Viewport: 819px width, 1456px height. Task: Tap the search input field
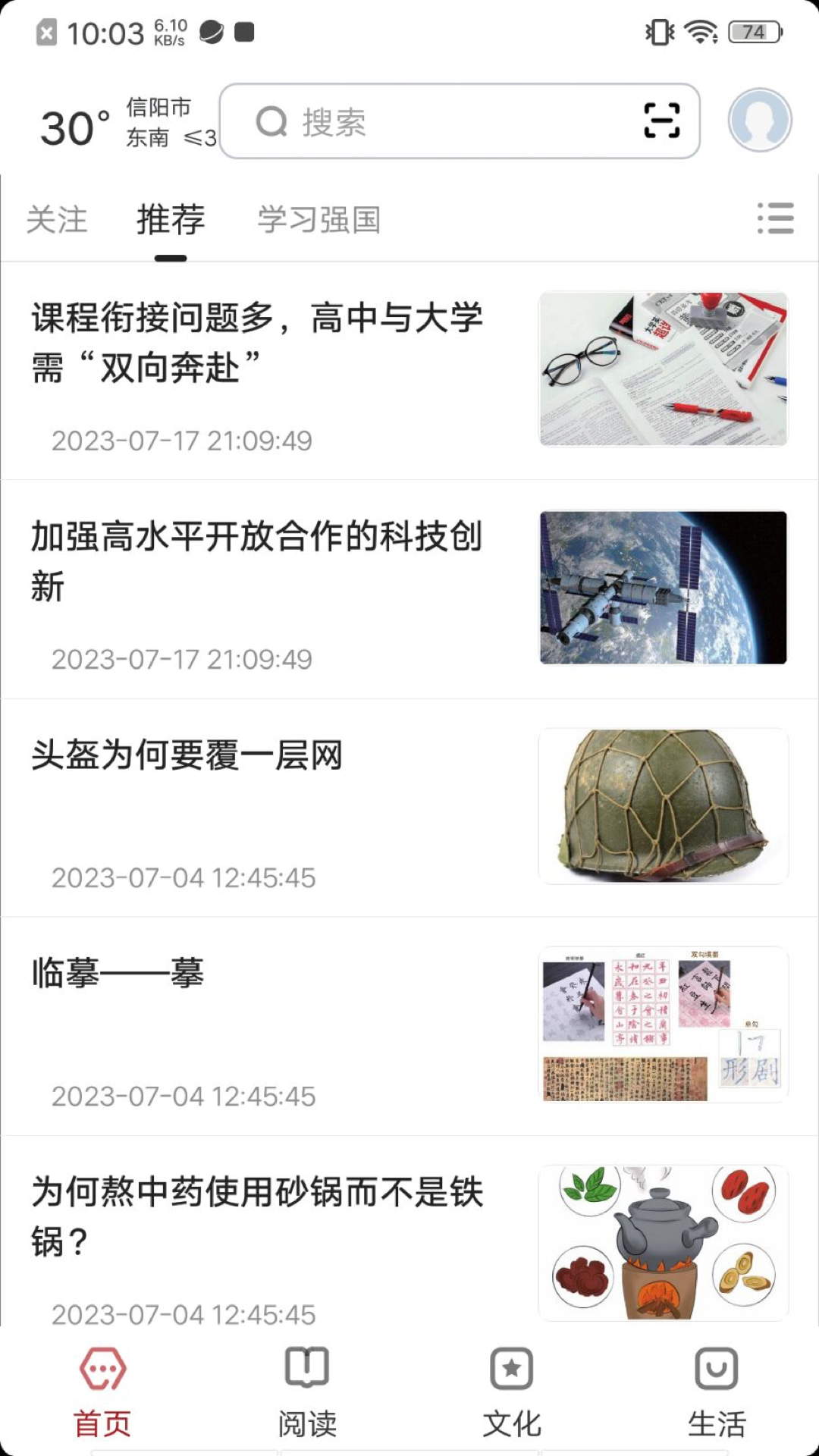[x=425, y=123]
